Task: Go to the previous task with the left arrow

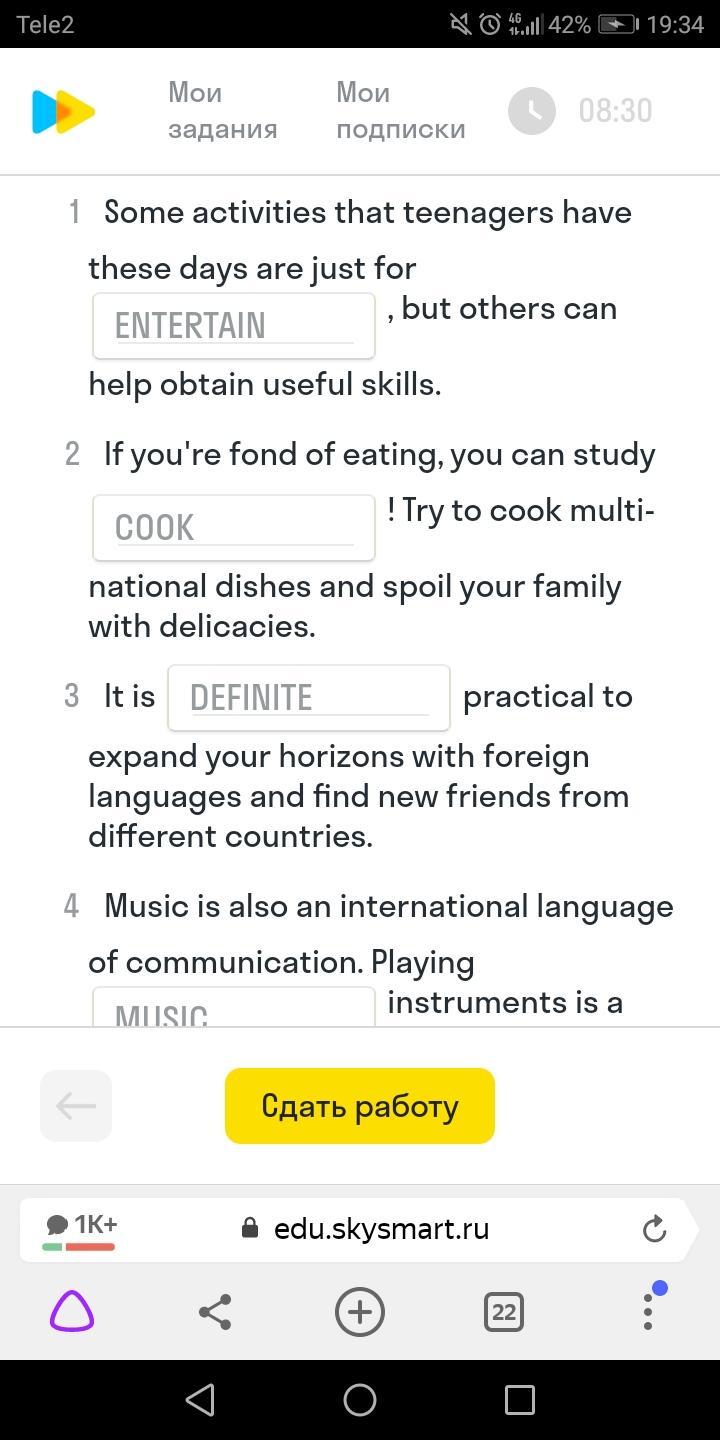Action: pyautogui.click(x=76, y=1106)
